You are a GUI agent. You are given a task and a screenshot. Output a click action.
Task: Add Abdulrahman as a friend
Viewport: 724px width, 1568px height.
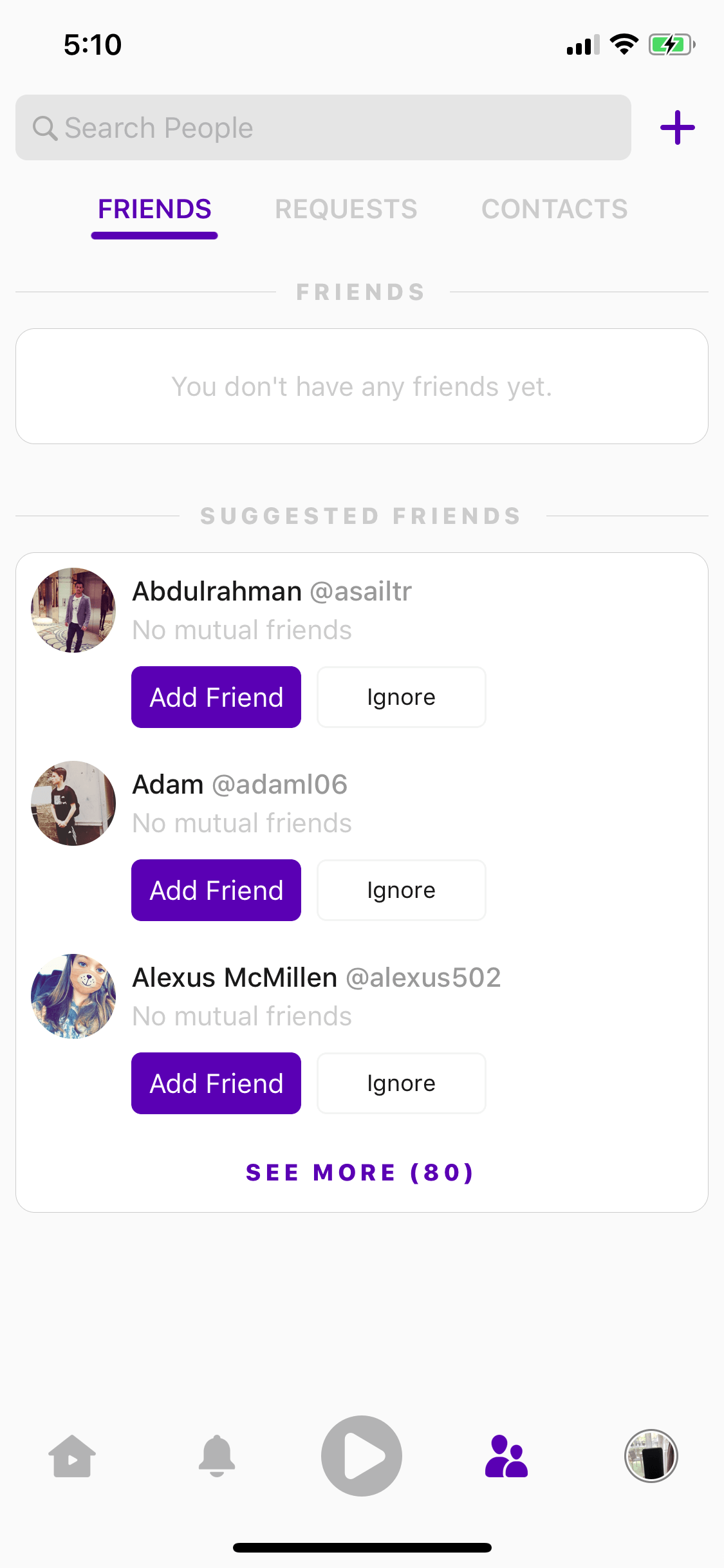tap(216, 697)
